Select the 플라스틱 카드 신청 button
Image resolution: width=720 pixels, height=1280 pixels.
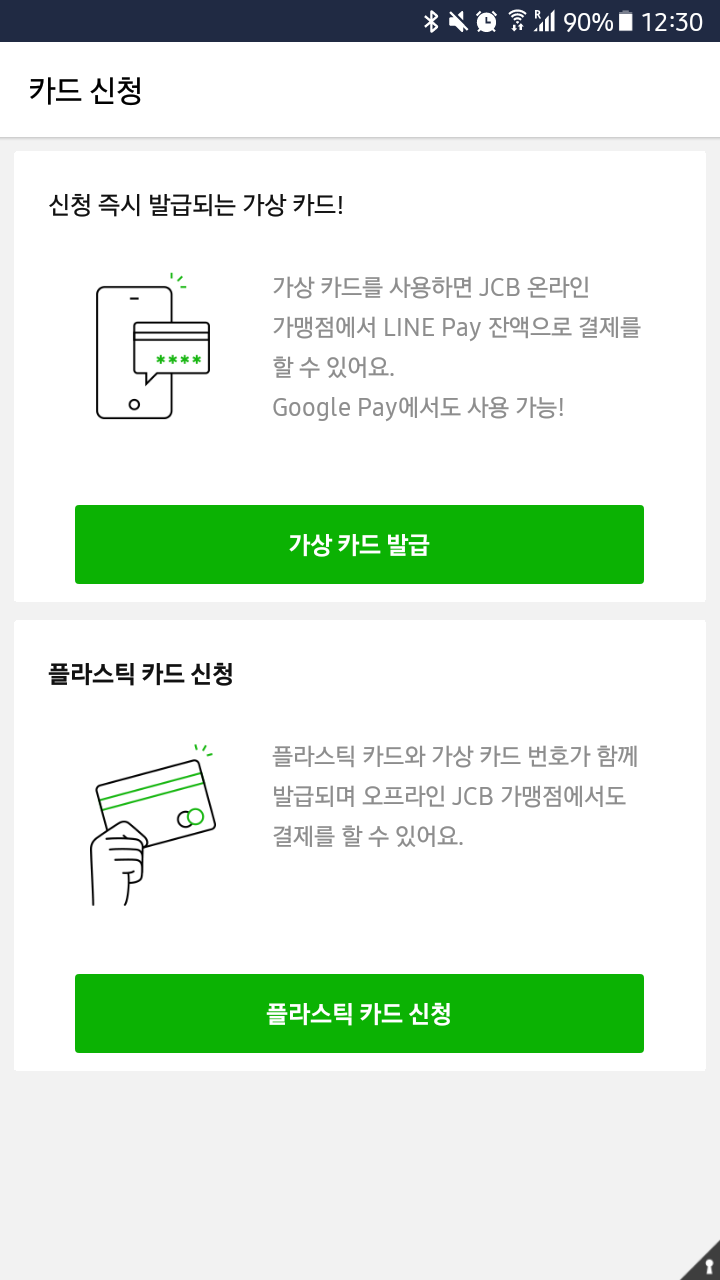(359, 1013)
